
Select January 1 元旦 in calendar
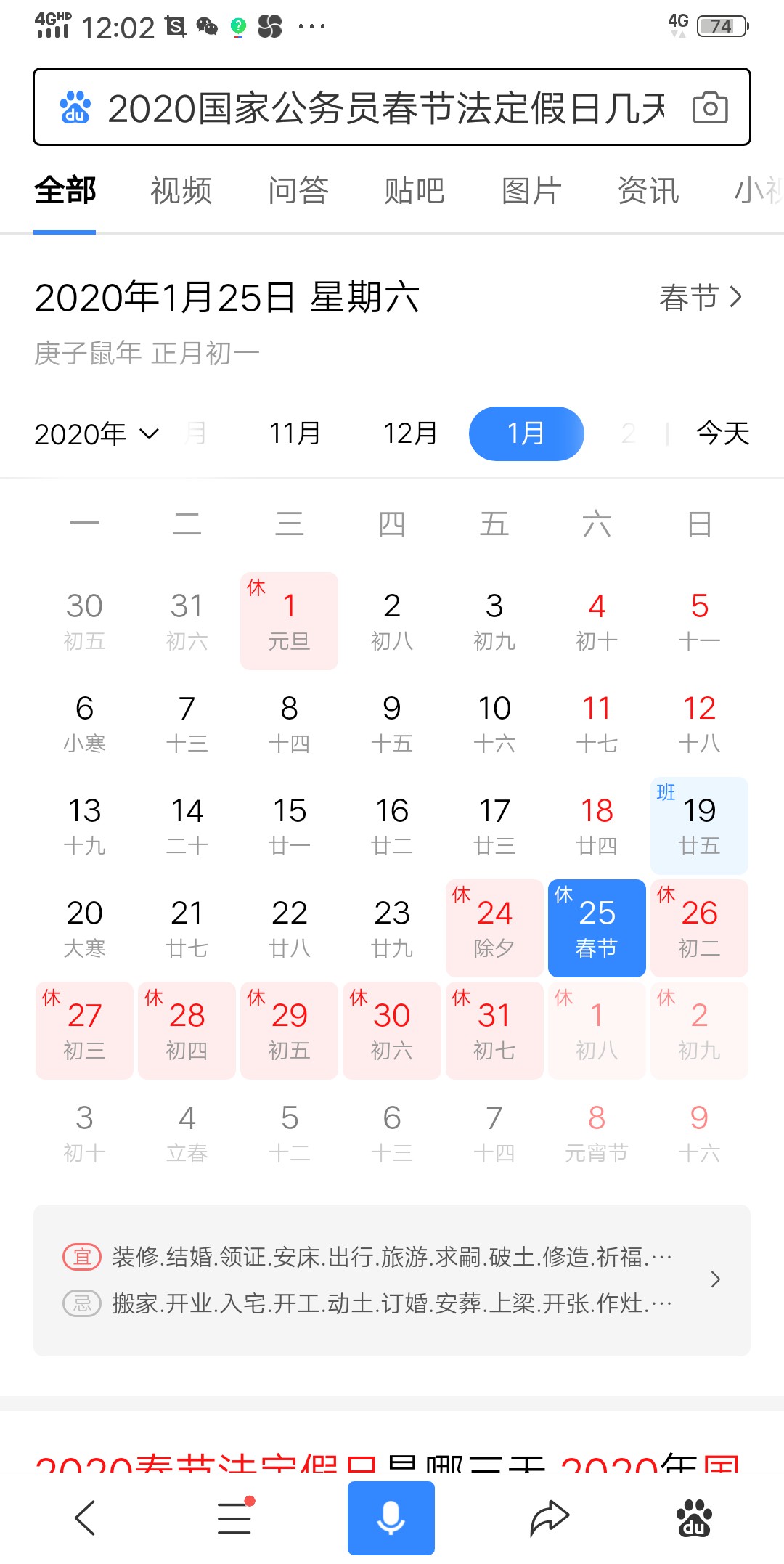tap(289, 621)
